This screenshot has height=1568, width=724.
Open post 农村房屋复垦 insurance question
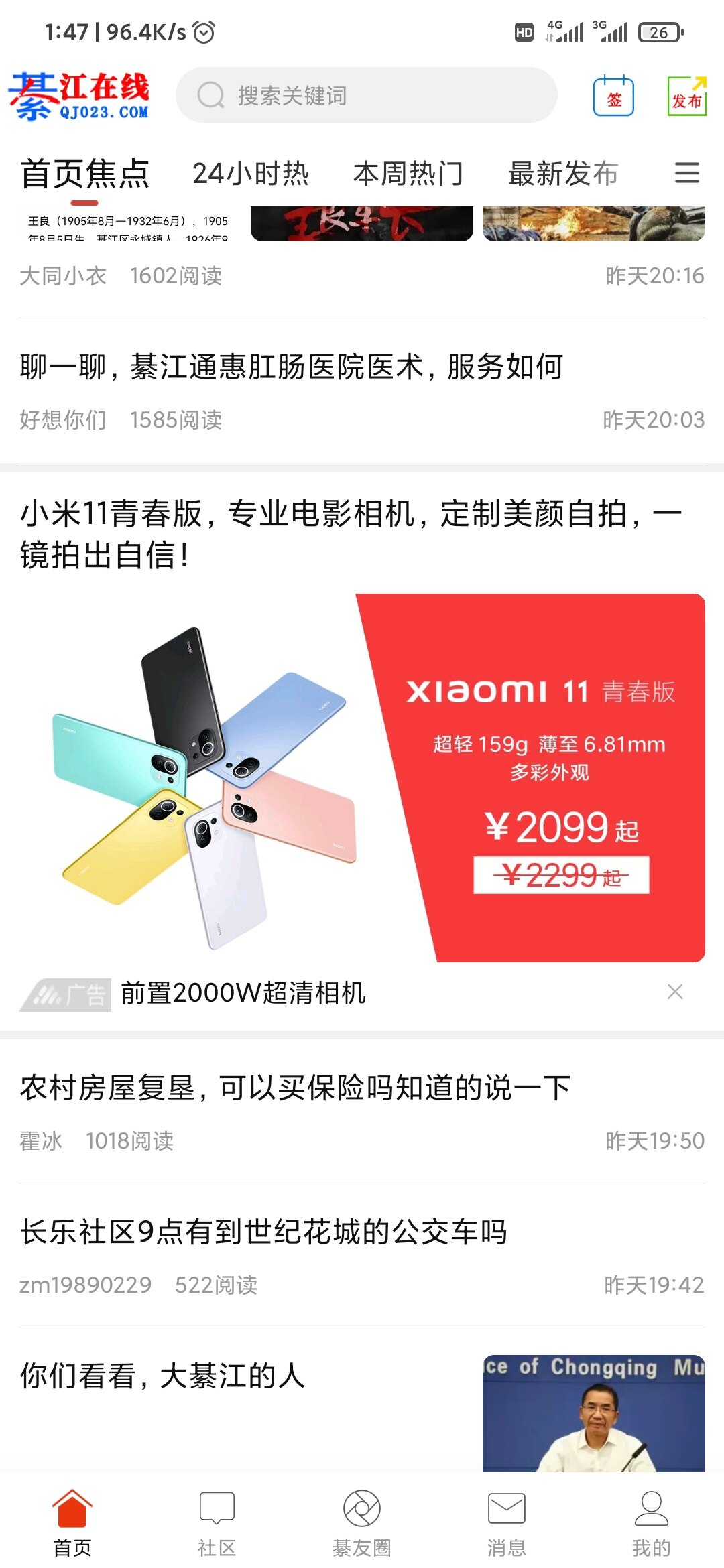coord(295,1088)
